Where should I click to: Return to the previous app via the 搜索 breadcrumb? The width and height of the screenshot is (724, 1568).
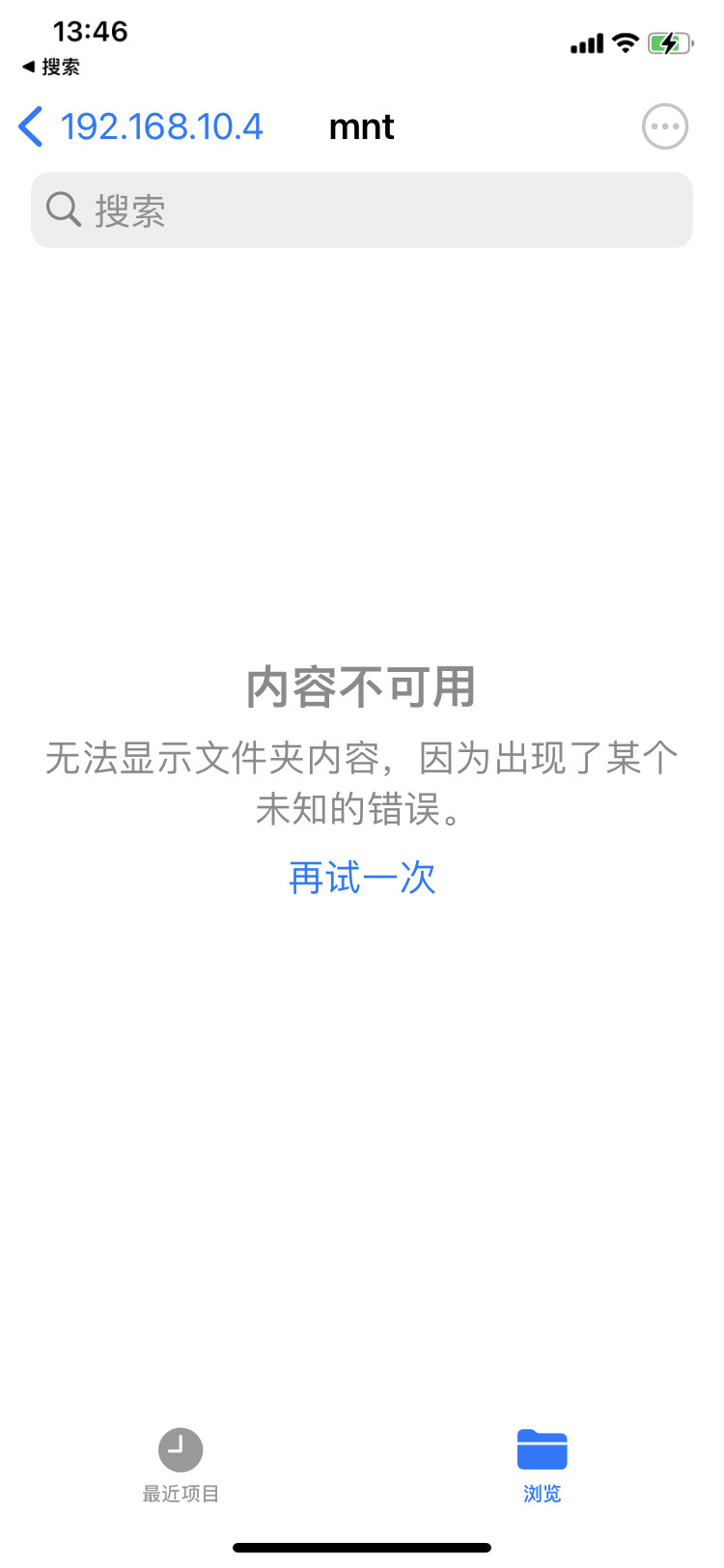tap(51, 67)
